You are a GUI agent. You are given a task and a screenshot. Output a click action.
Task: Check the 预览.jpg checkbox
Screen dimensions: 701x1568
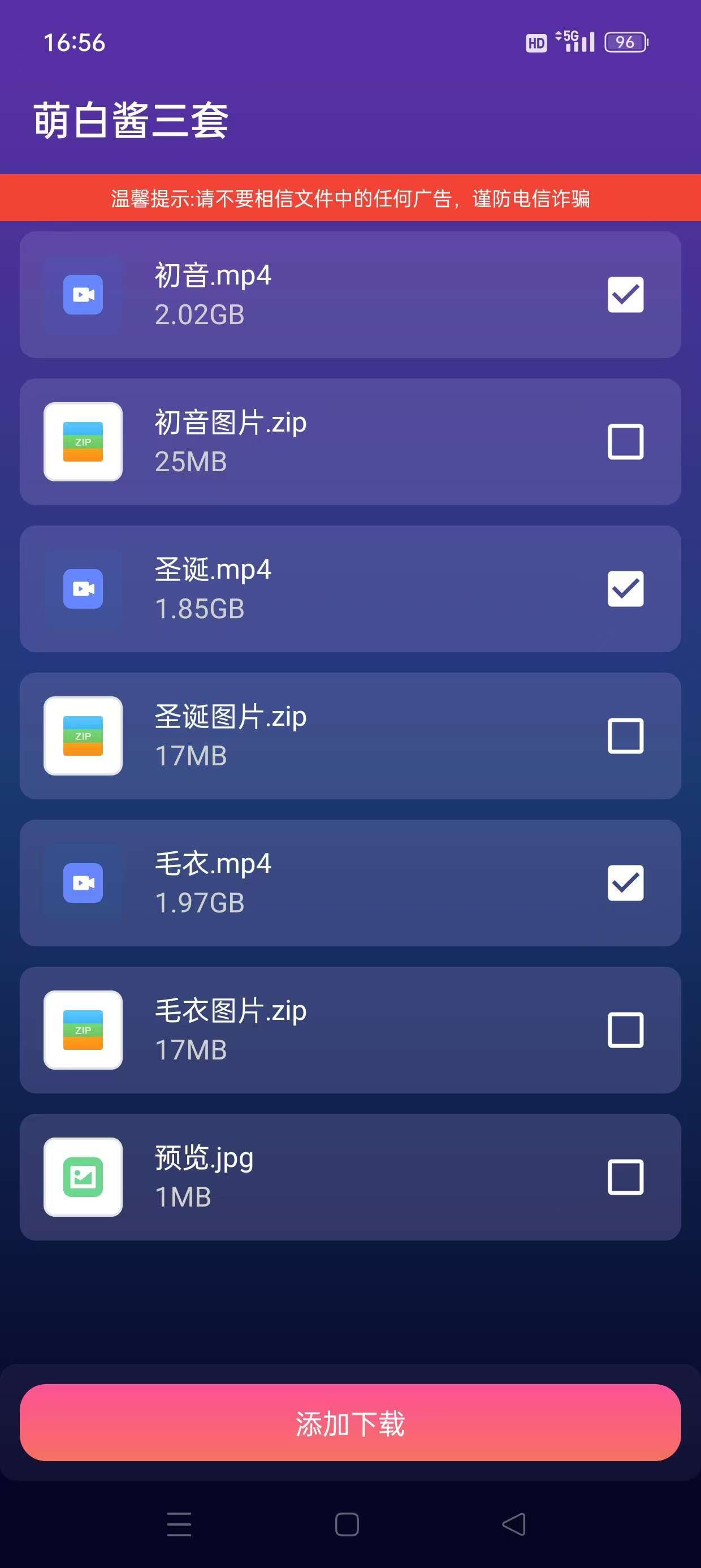tap(626, 1177)
